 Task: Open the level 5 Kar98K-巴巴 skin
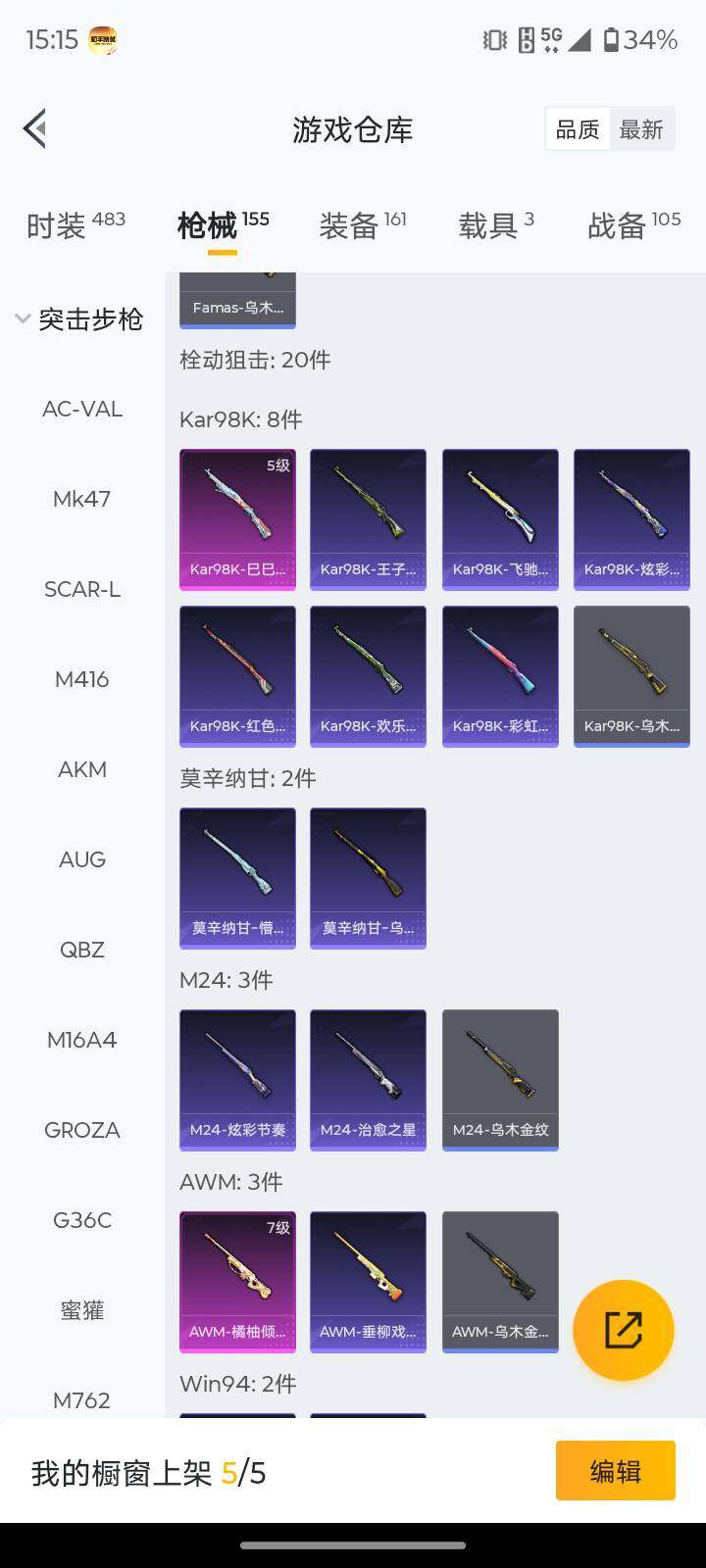(x=237, y=519)
